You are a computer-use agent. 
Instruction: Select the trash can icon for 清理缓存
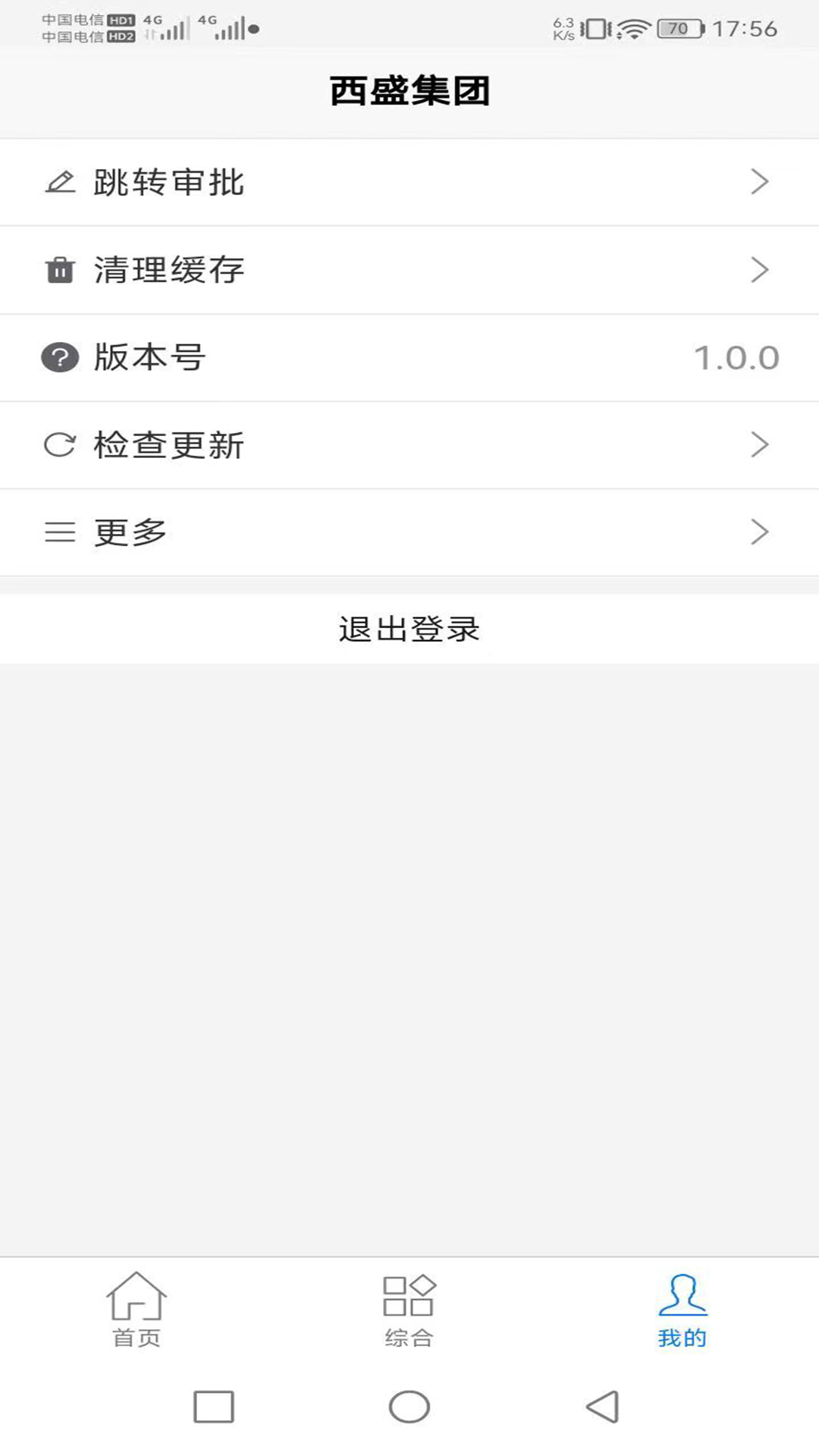pos(61,269)
